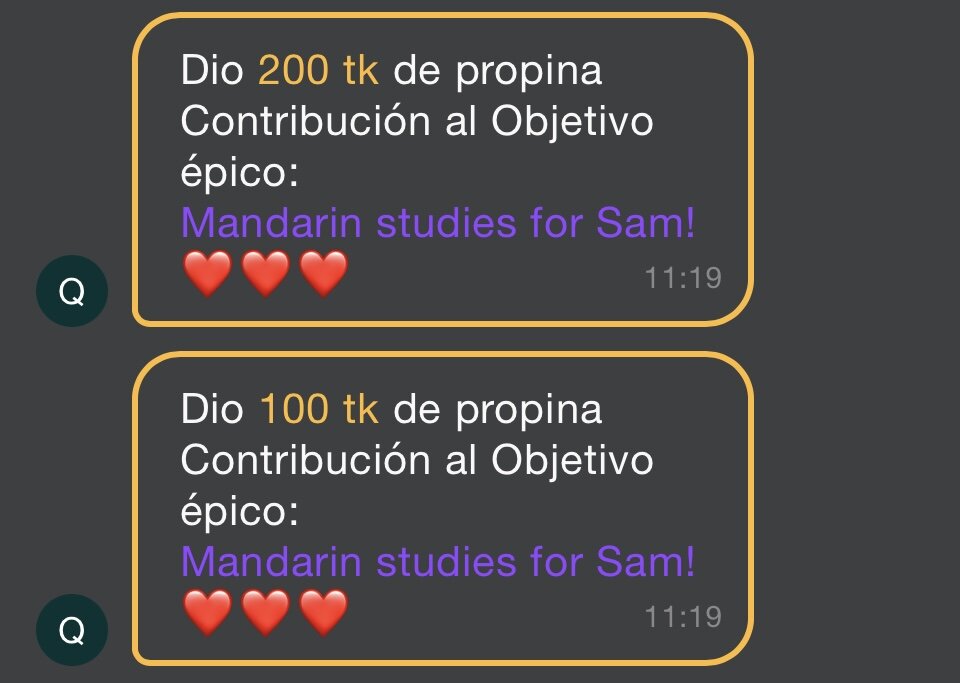
Task: Open the Mandarin studies link in the 200 tk tip
Action: point(437,224)
